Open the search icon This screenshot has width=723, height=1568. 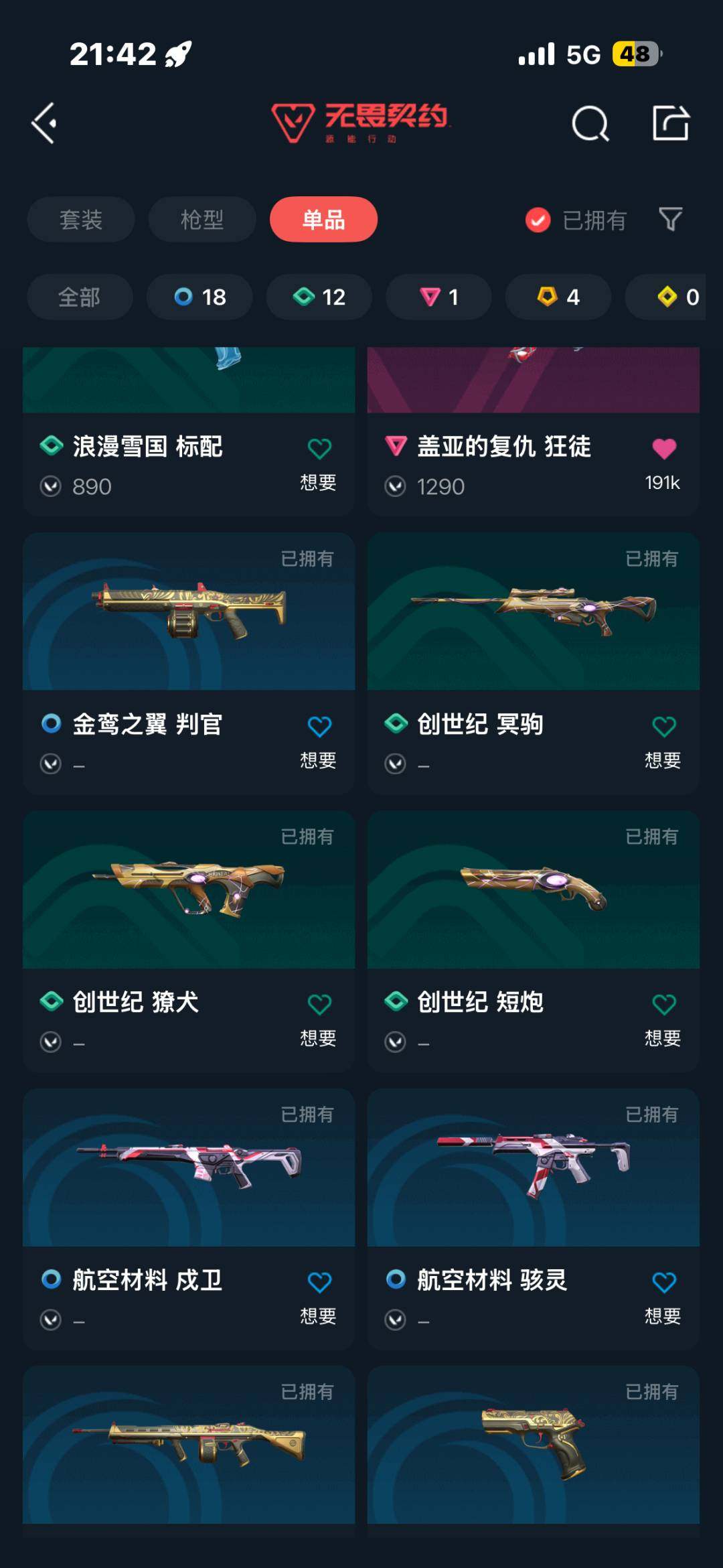(x=590, y=124)
